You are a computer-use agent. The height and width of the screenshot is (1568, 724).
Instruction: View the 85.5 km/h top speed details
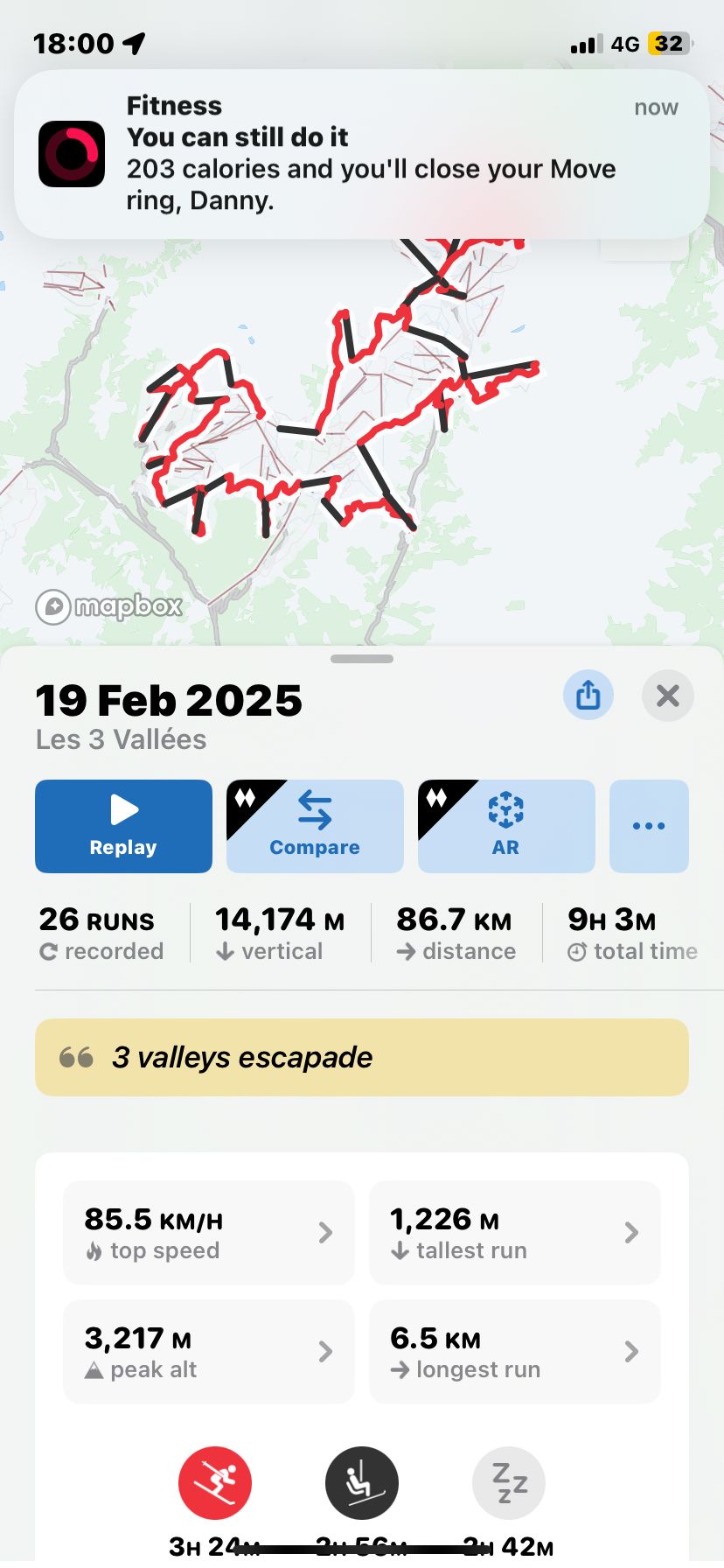(x=209, y=1233)
